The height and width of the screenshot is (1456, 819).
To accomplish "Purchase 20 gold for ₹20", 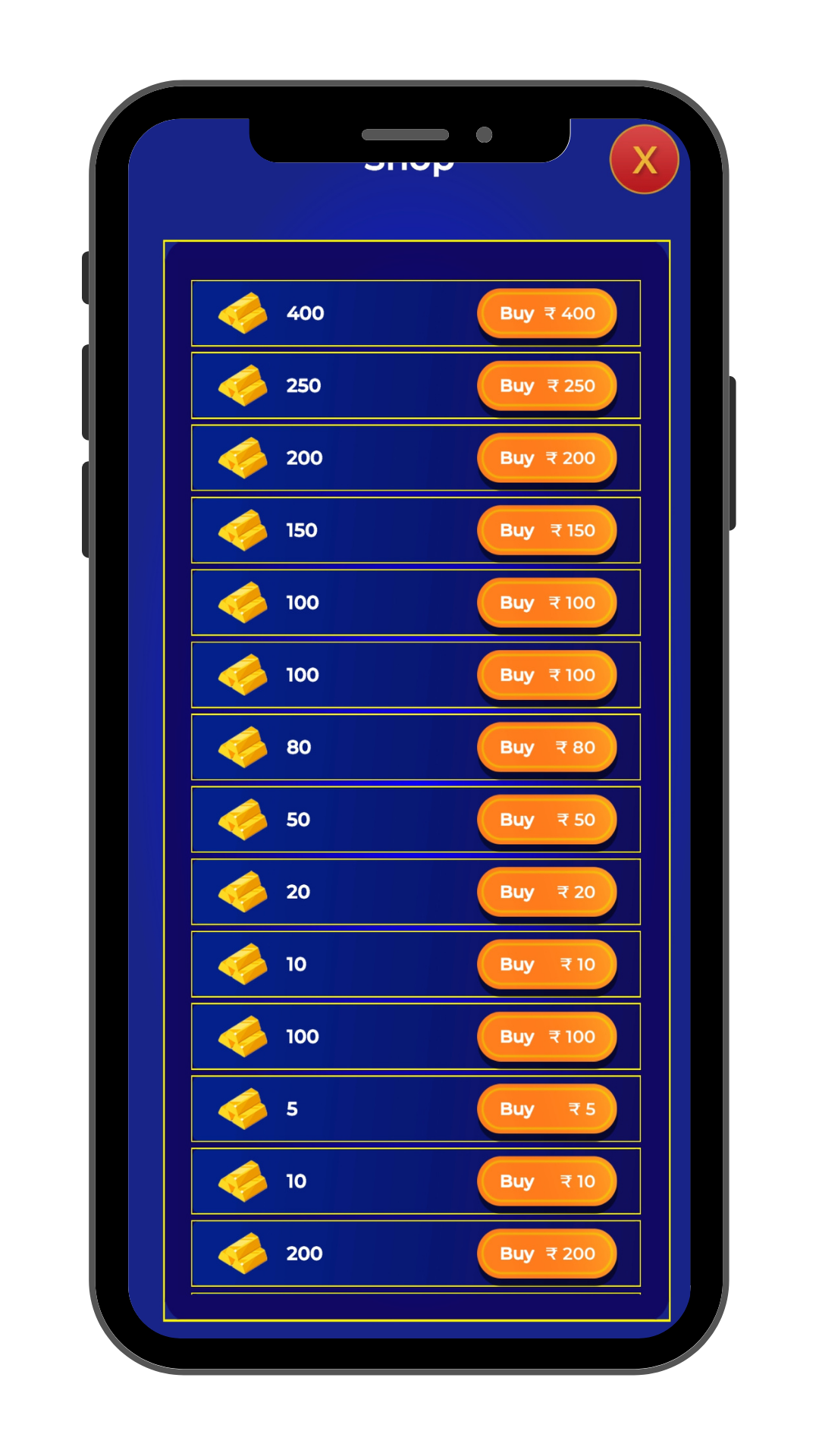I will tap(547, 892).
